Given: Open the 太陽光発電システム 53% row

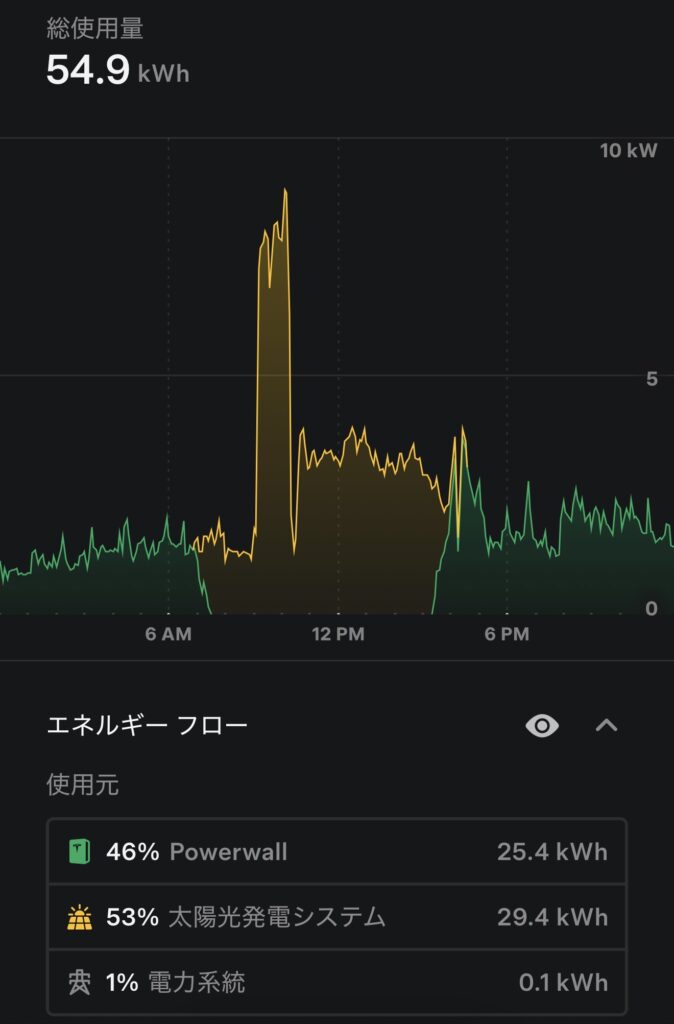Looking at the screenshot, I should (337, 917).
